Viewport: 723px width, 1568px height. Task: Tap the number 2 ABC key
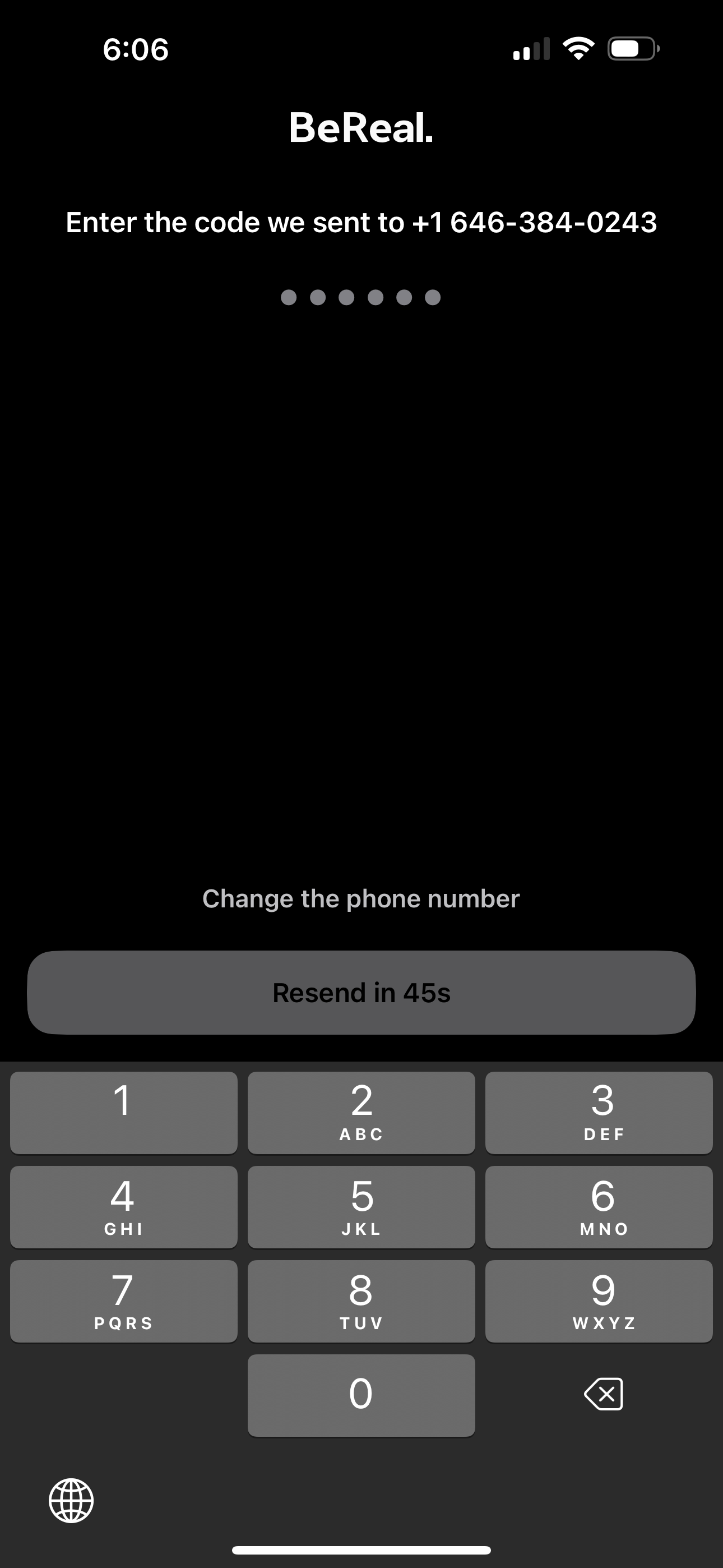[361, 1113]
